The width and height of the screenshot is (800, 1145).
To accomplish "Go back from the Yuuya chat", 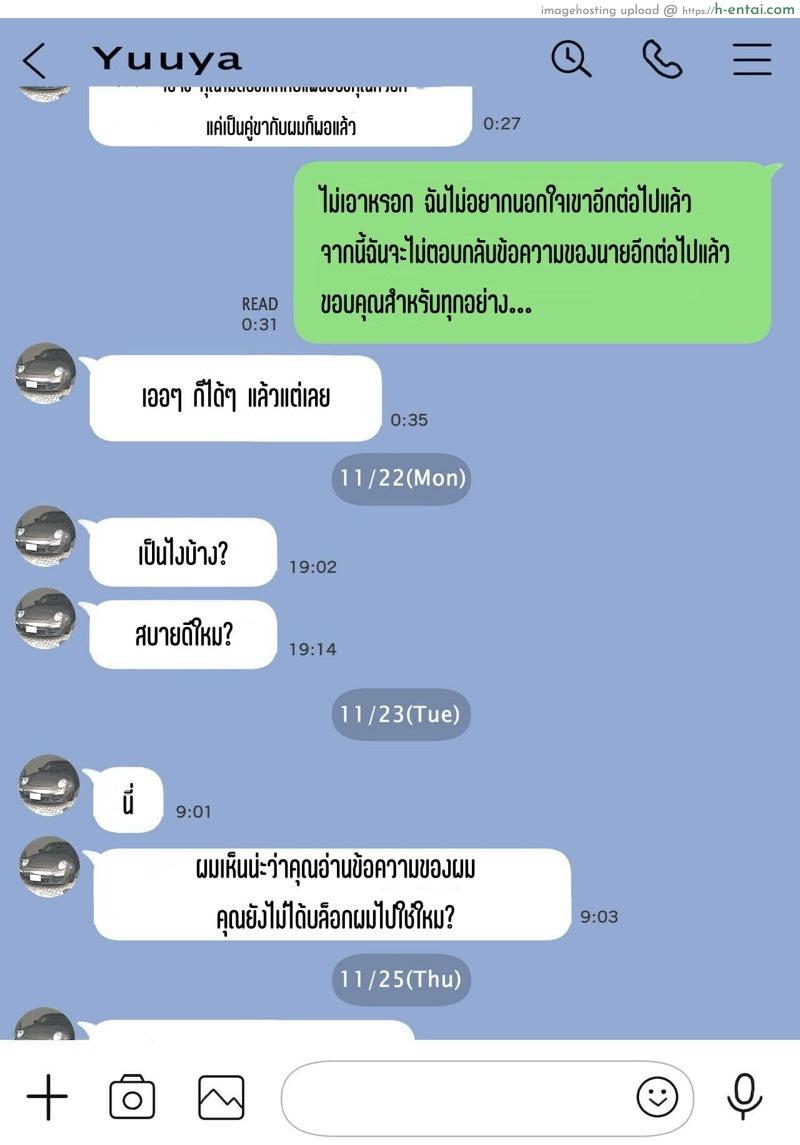I will tap(35, 61).
